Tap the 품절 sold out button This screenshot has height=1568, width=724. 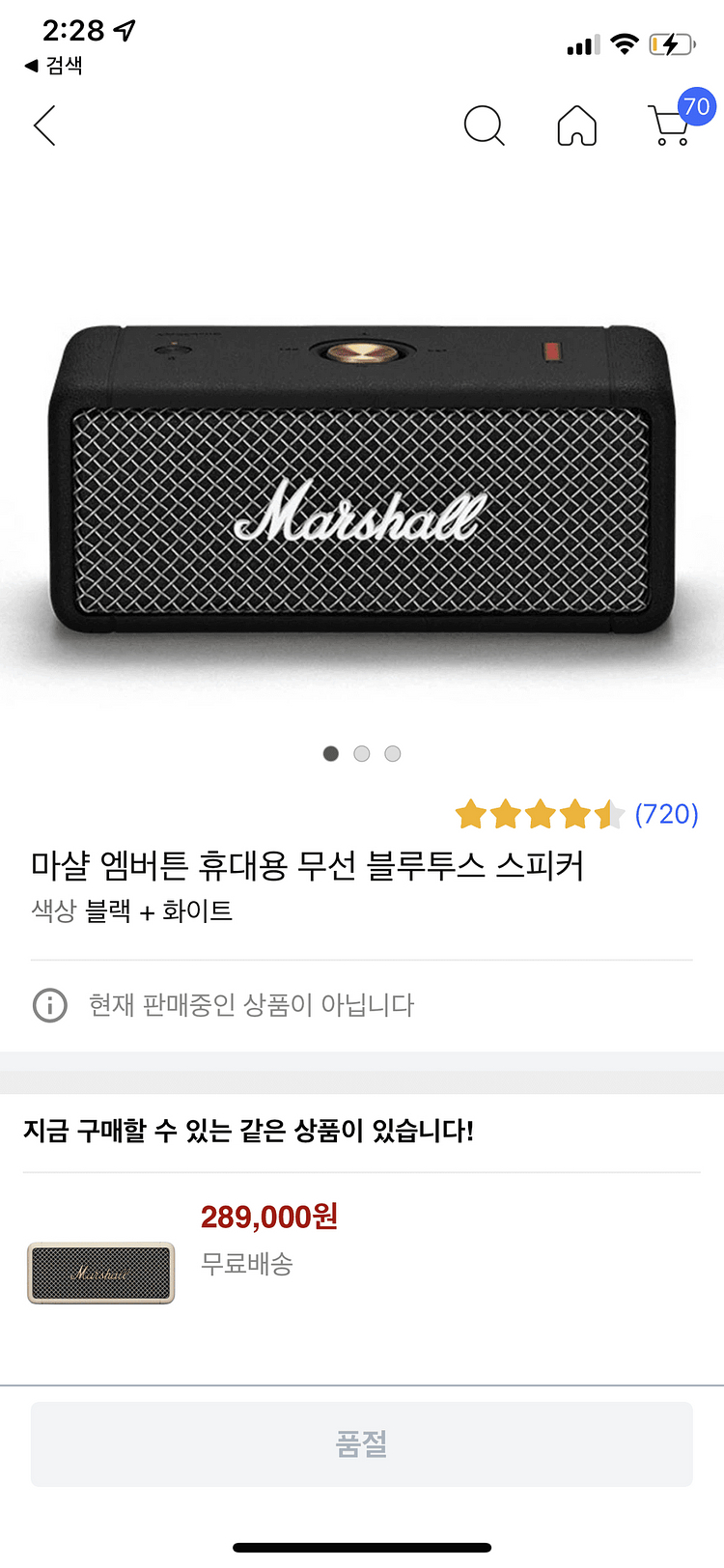362,1443
